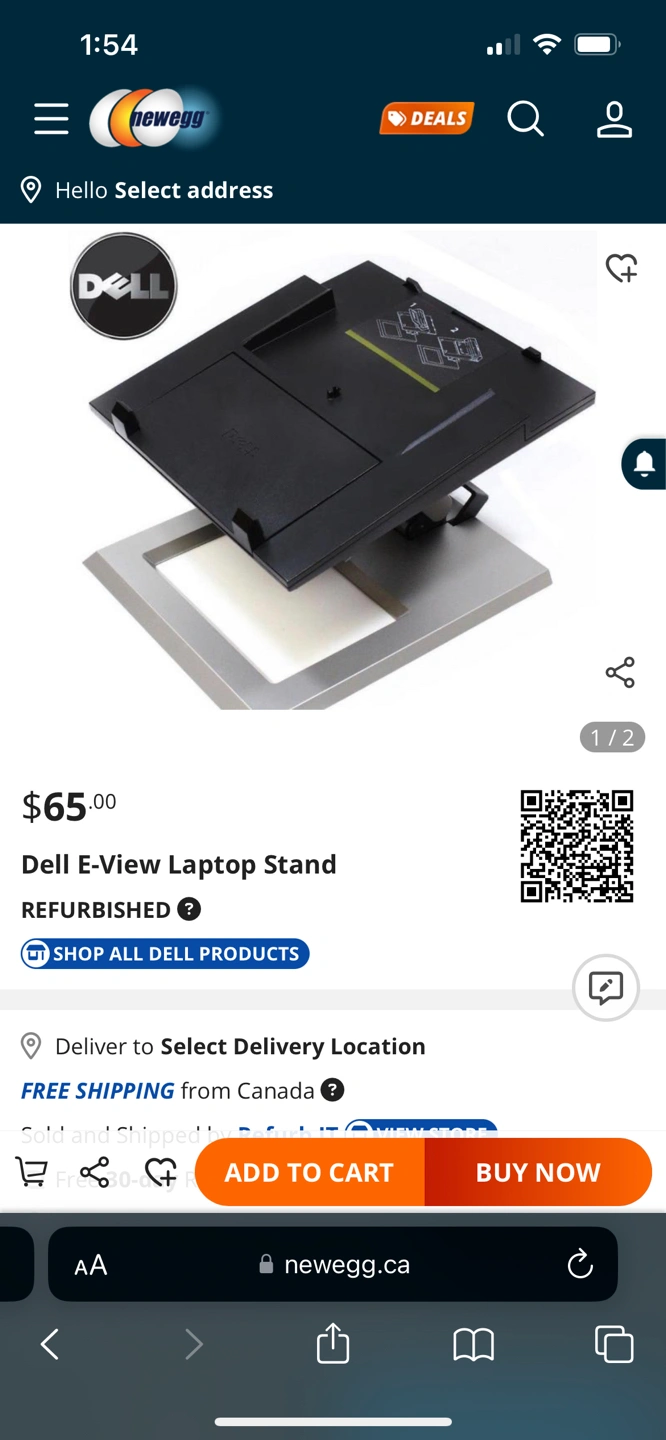Open the hamburger menu

(x=51, y=119)
